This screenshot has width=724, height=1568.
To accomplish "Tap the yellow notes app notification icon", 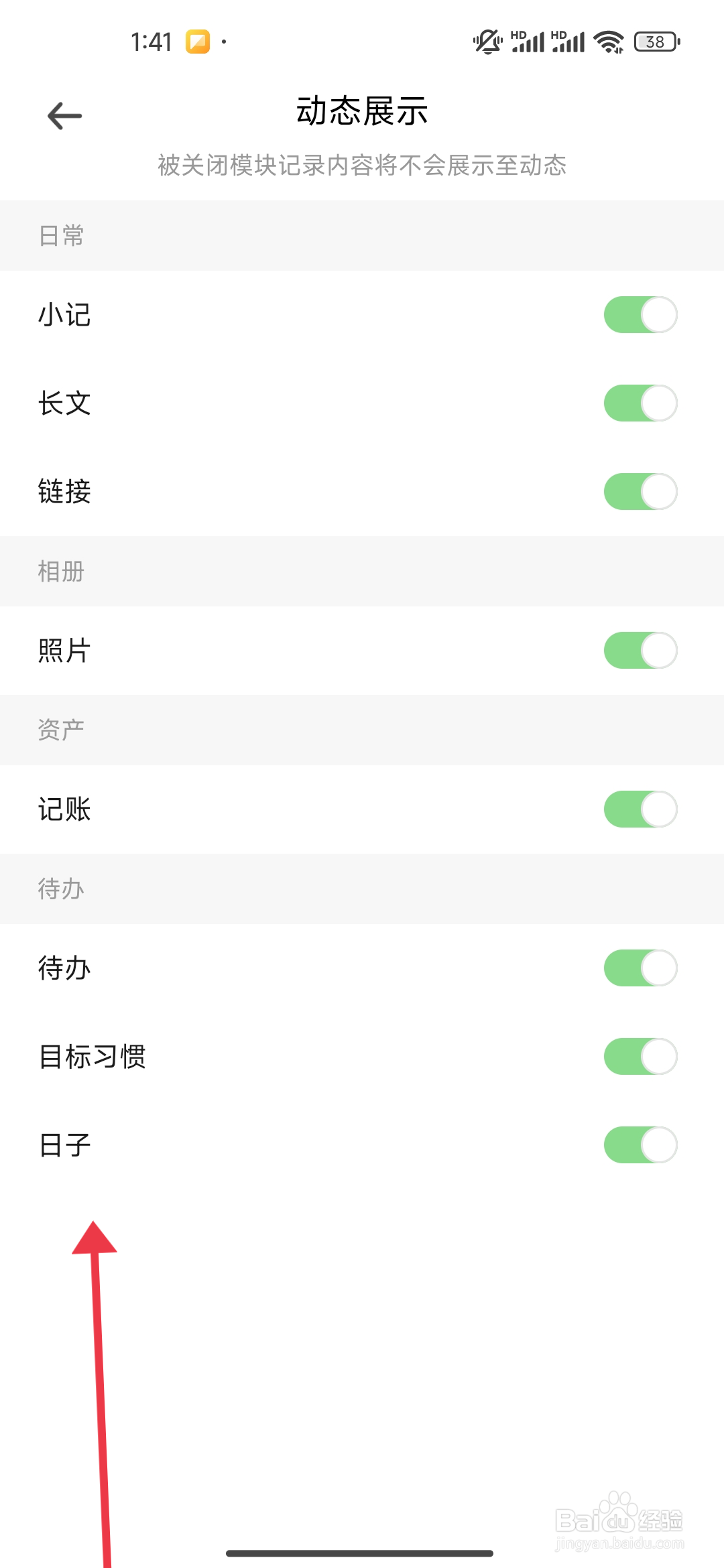I will tap(197, 42).
